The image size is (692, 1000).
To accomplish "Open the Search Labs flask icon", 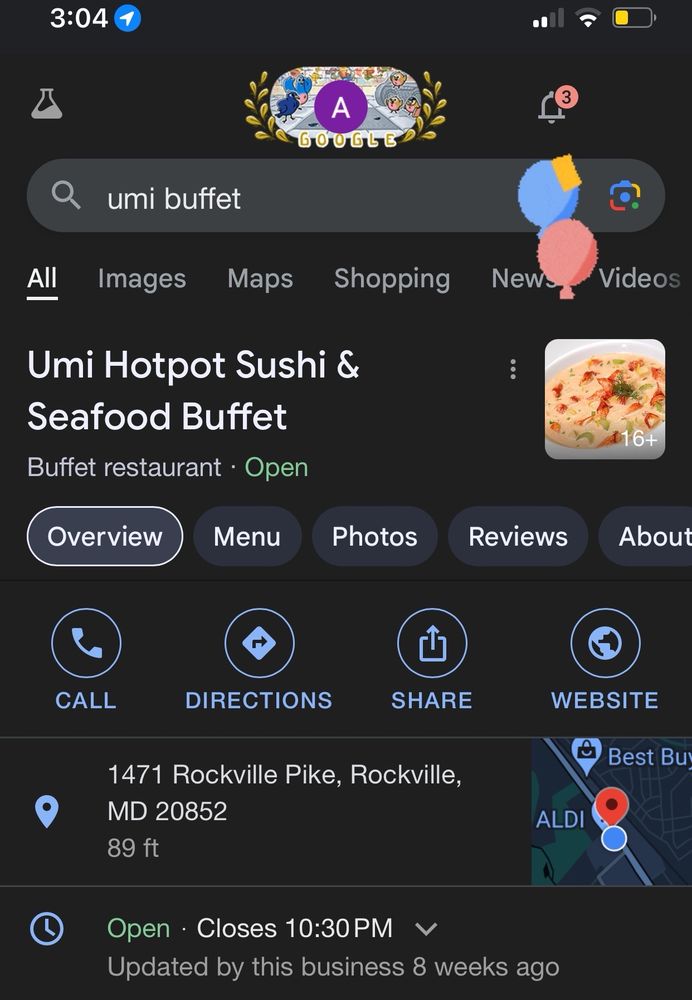I will 46,104.
